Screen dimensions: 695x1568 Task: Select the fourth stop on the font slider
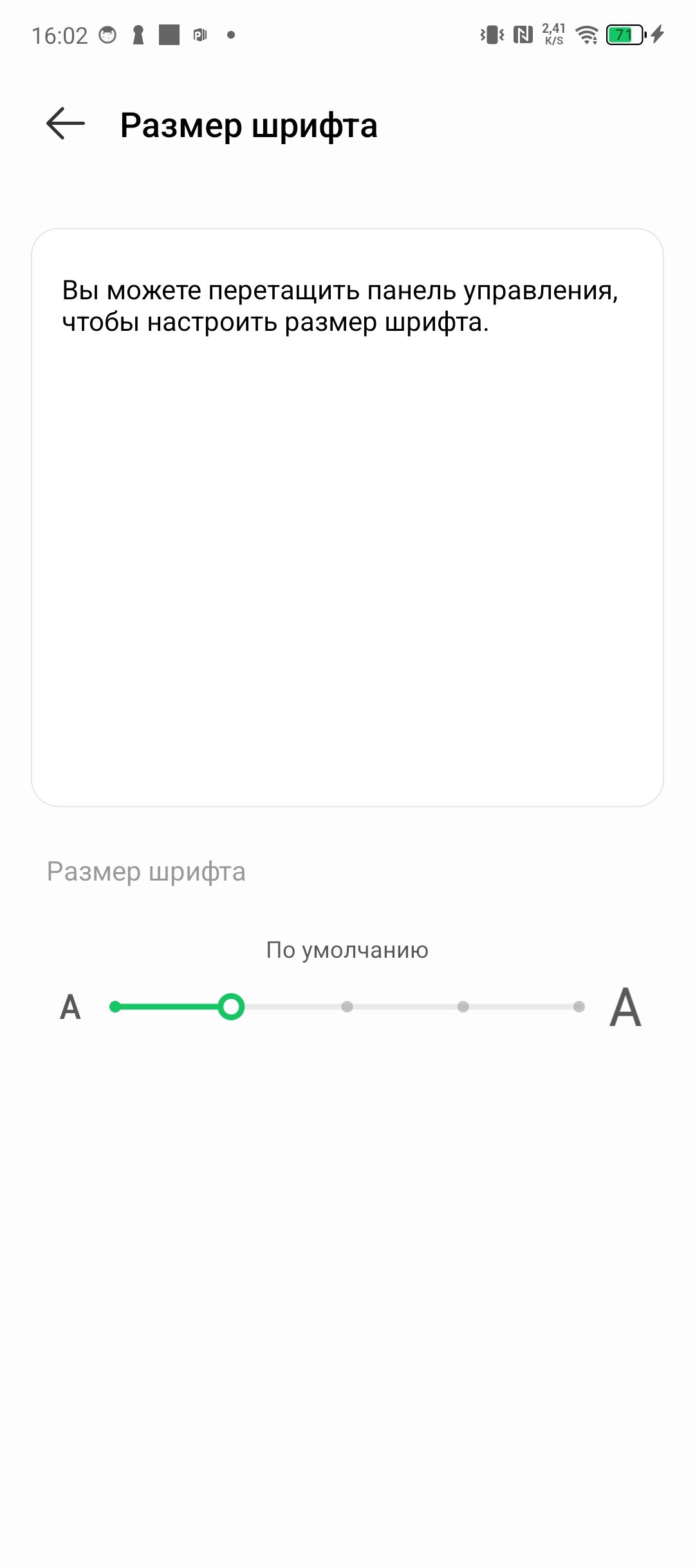coord(463,1007)
